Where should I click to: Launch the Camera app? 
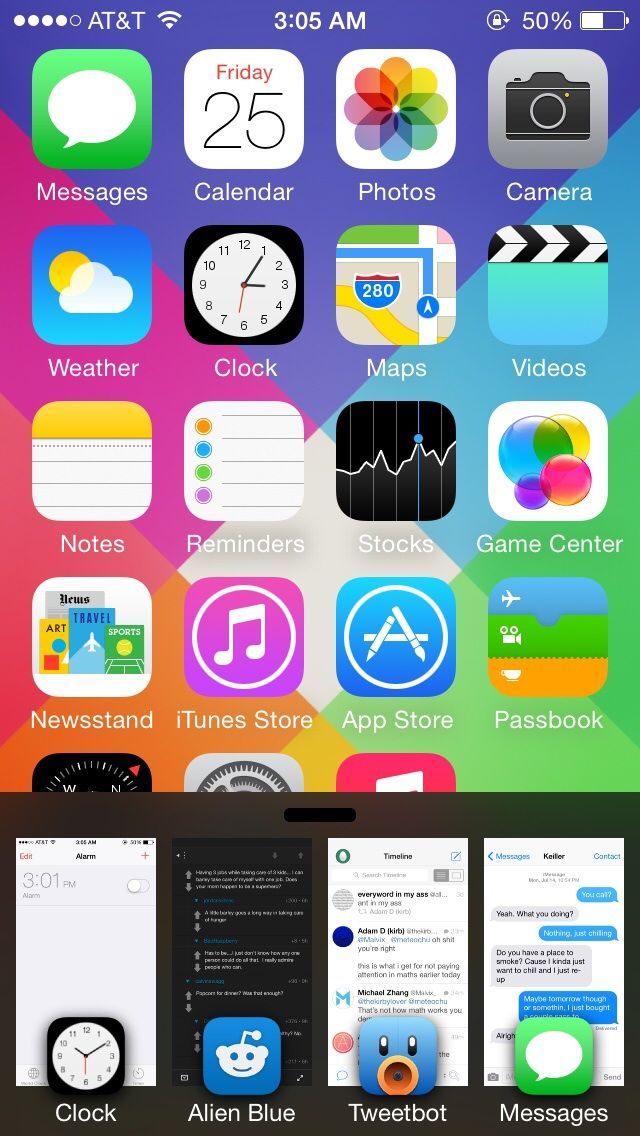point(548,109)
